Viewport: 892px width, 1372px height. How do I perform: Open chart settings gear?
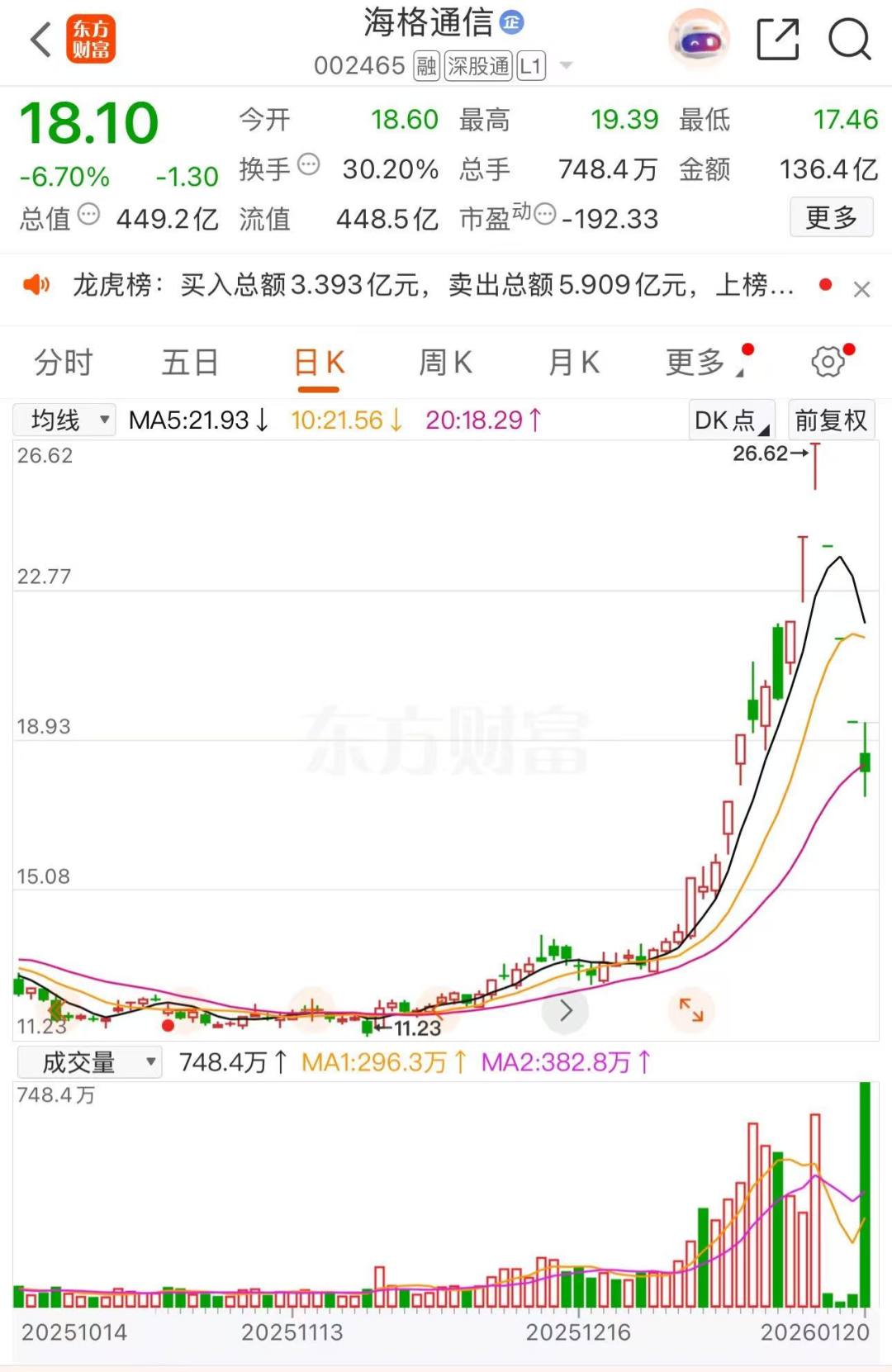pos(828,362)
